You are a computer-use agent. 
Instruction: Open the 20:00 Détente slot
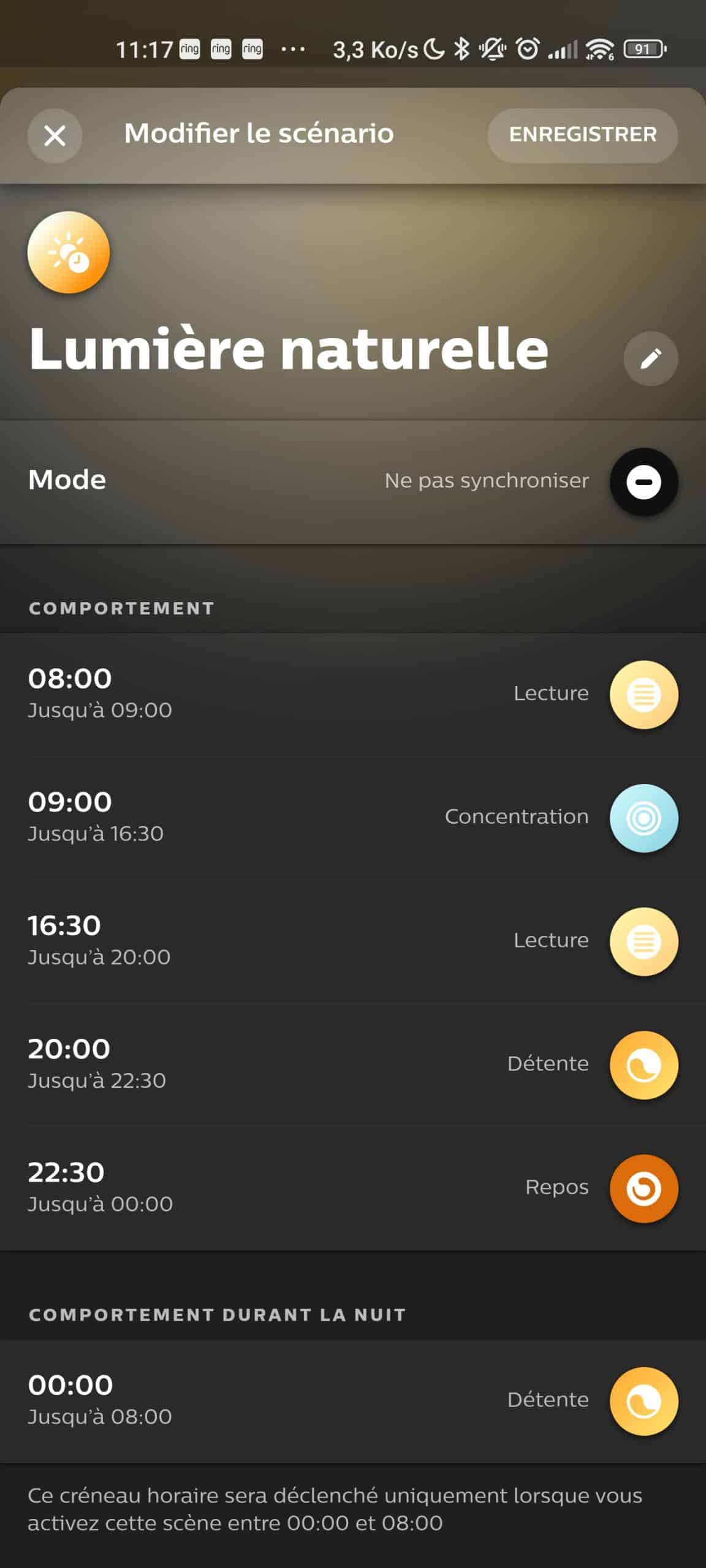click(x=353, y=1065)
